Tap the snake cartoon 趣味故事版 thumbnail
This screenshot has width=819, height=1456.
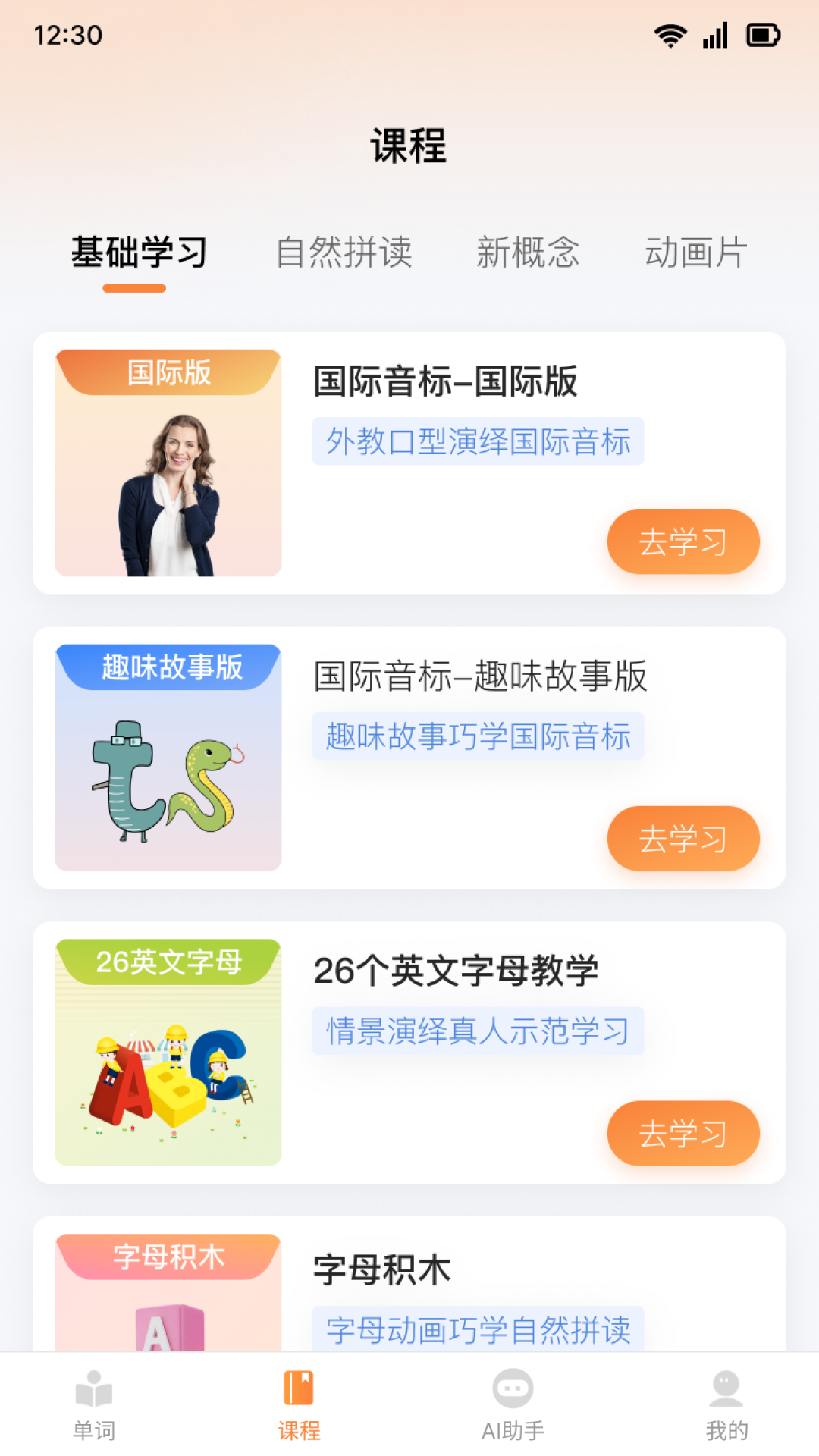(168, 758)
